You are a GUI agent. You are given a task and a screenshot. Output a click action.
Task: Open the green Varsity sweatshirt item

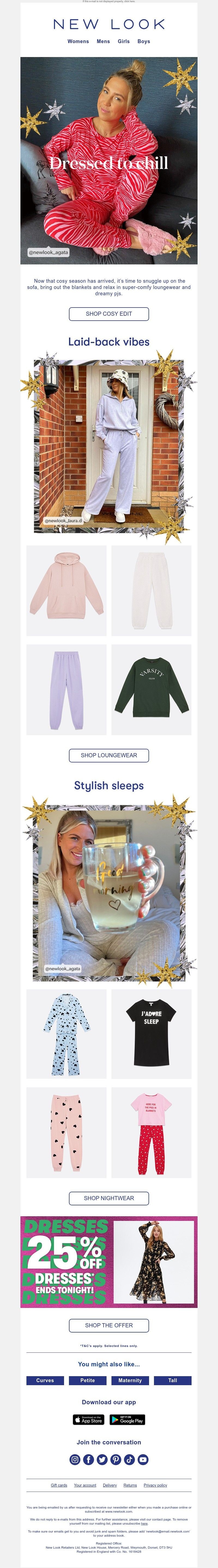[151, 690]
